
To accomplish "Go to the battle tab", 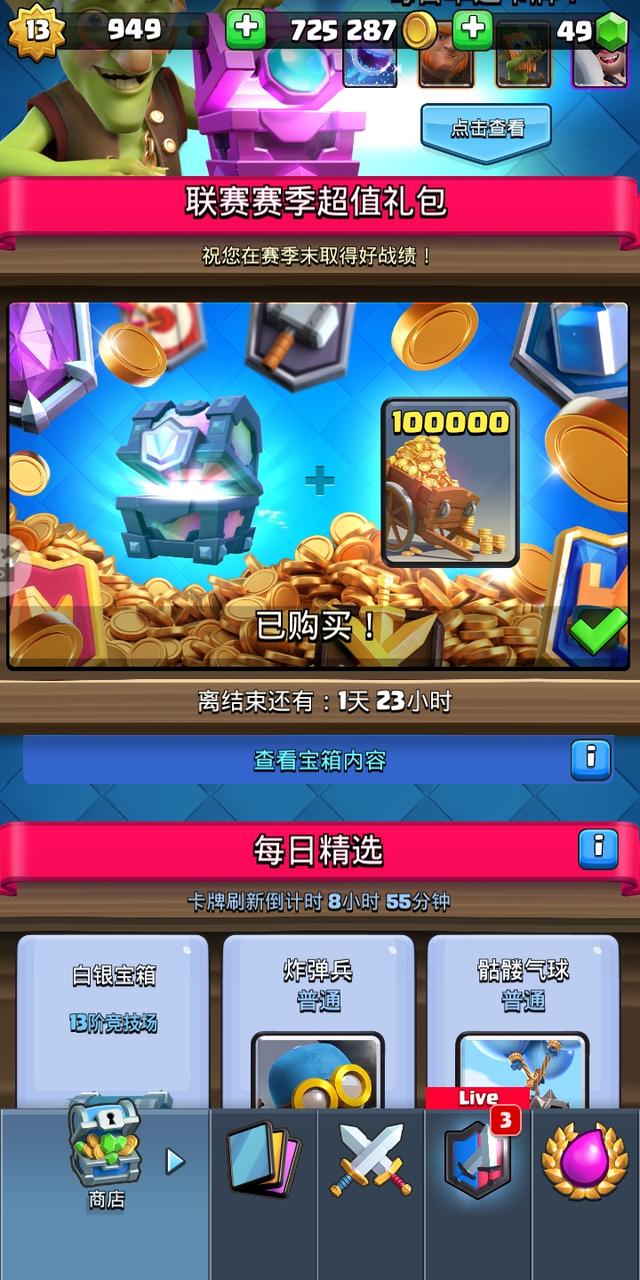I will pos(371,1162).
